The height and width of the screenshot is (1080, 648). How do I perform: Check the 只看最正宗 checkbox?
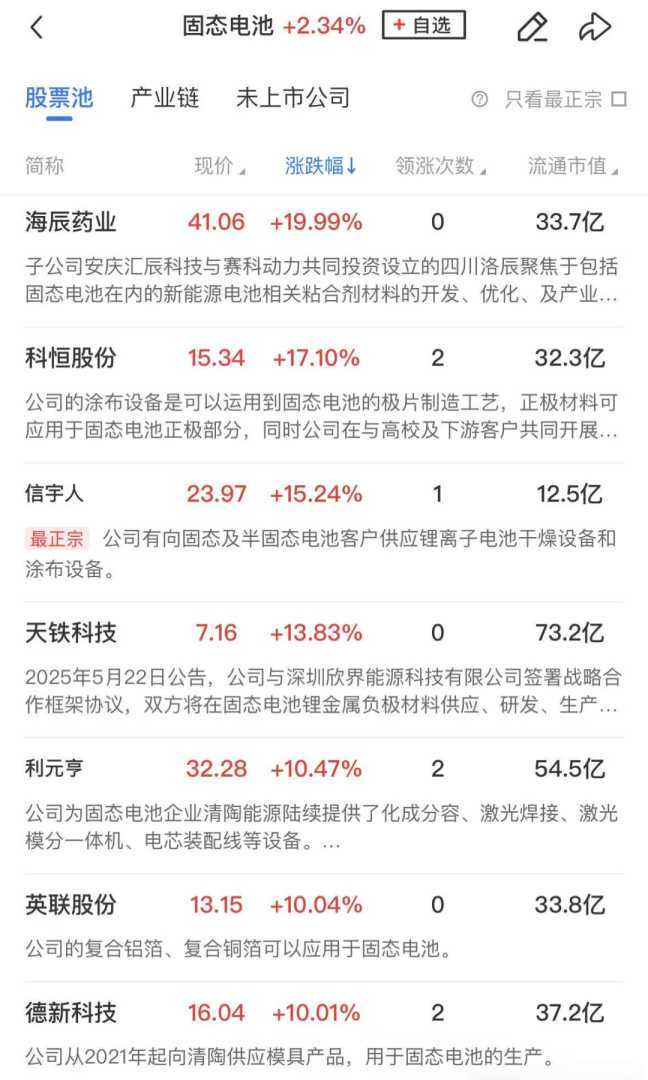(619, 99)
